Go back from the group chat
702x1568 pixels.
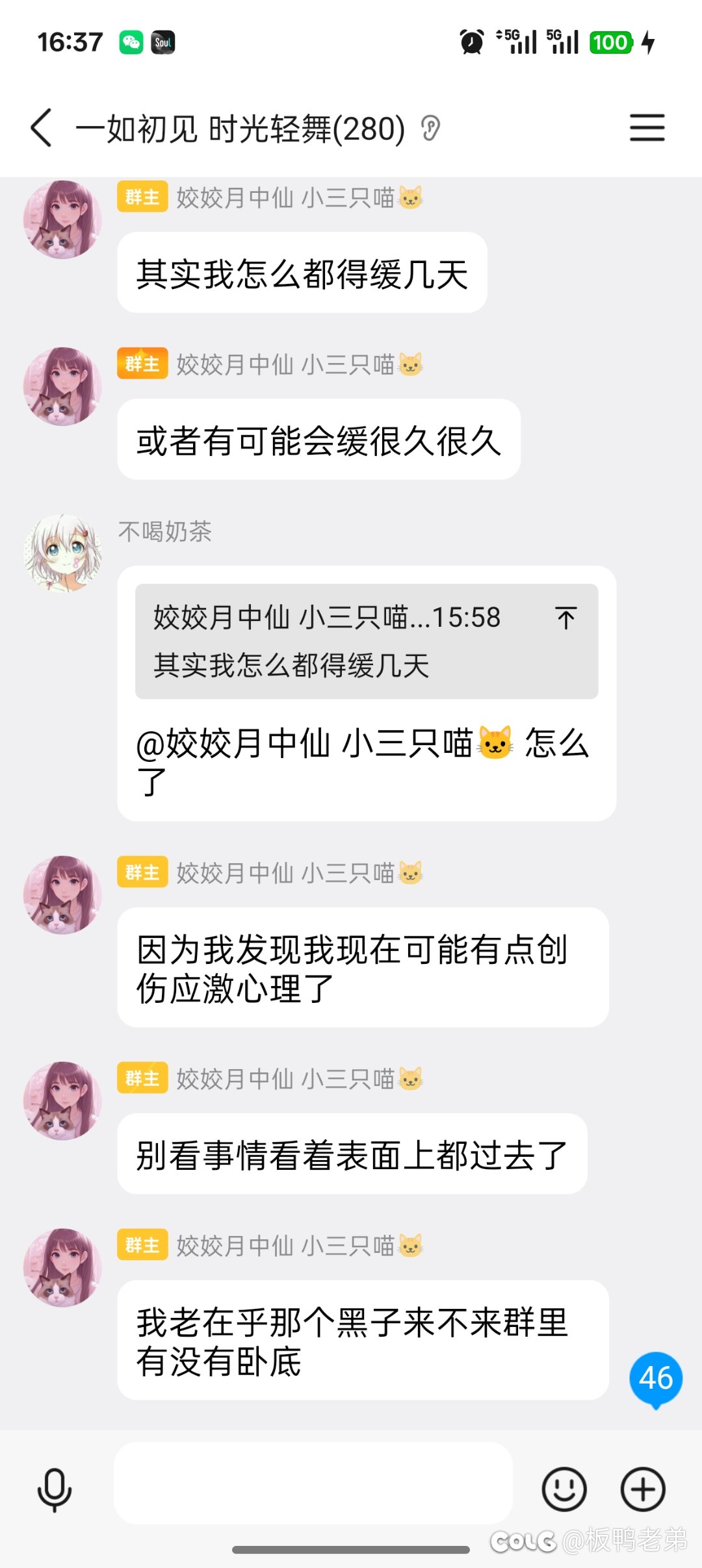click(42, 128)
